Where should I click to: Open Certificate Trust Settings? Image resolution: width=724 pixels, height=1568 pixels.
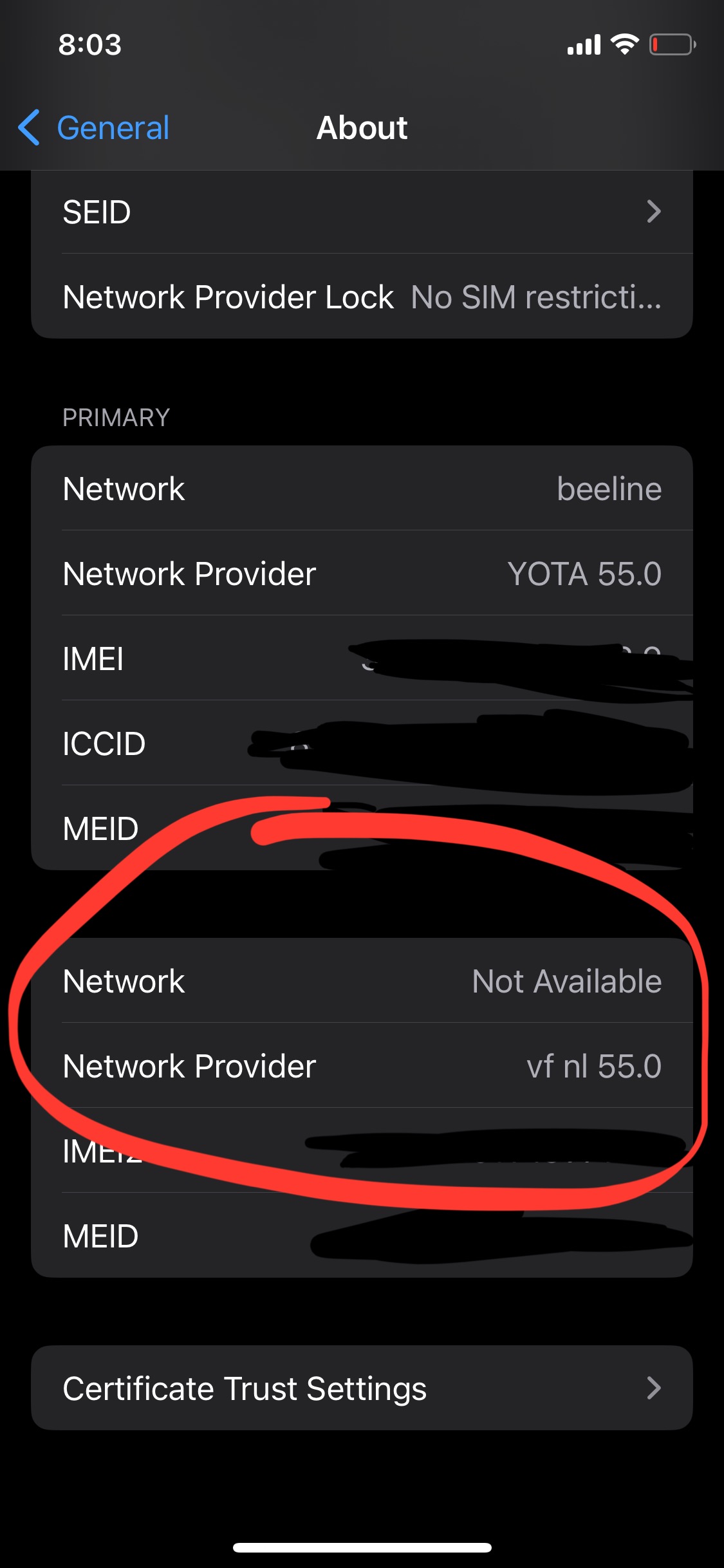tap(362, 1388)
